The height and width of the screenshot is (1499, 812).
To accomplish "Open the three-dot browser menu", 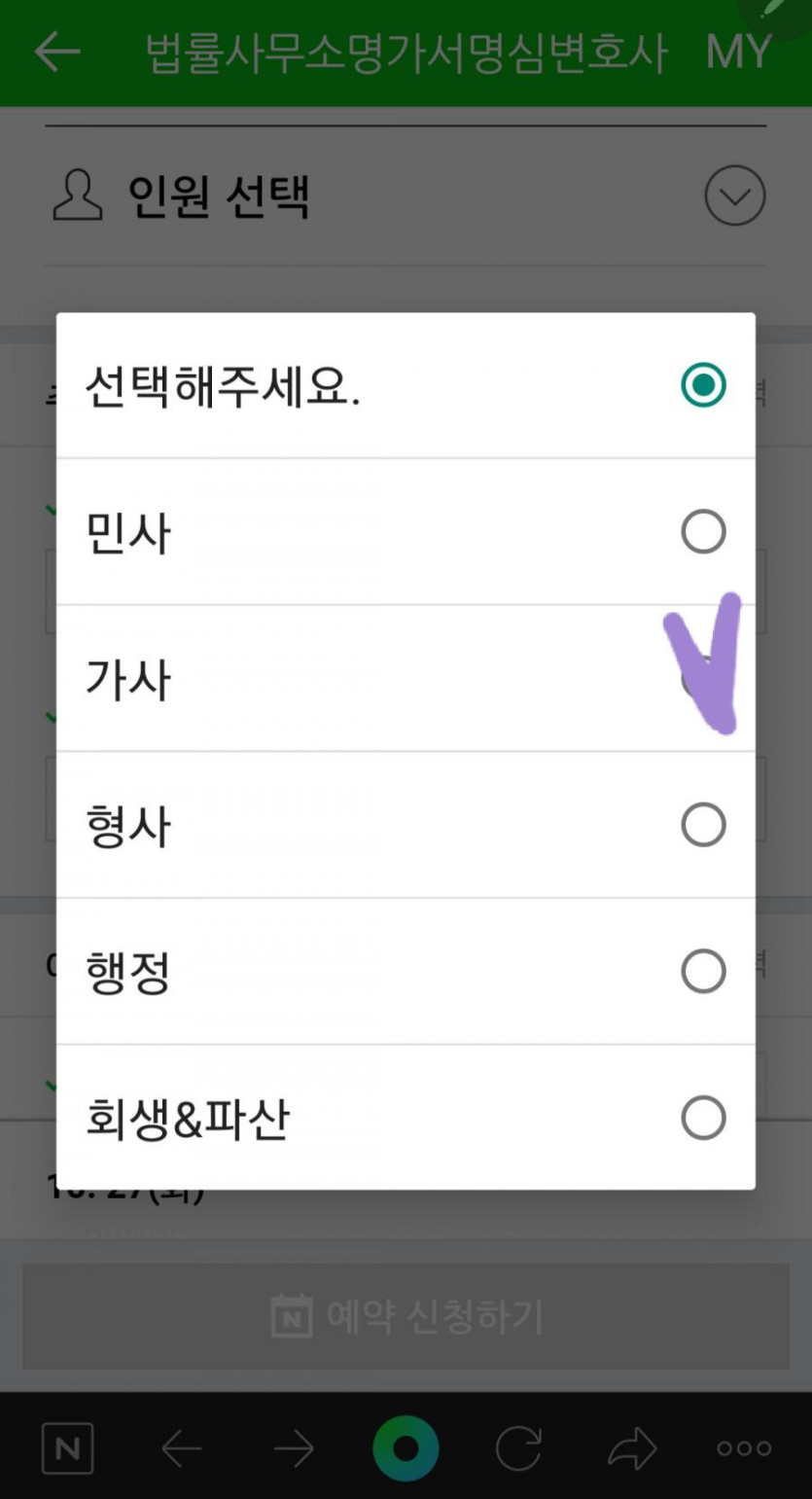I will point(744,1449).
